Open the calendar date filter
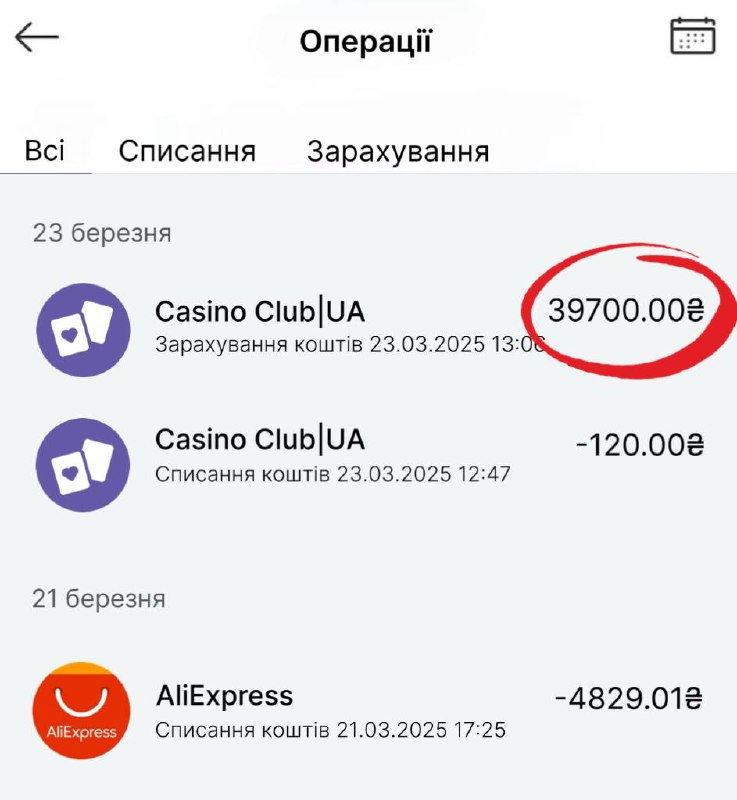The width and height of the screenshot is (737, 800). tap(692, 36)
